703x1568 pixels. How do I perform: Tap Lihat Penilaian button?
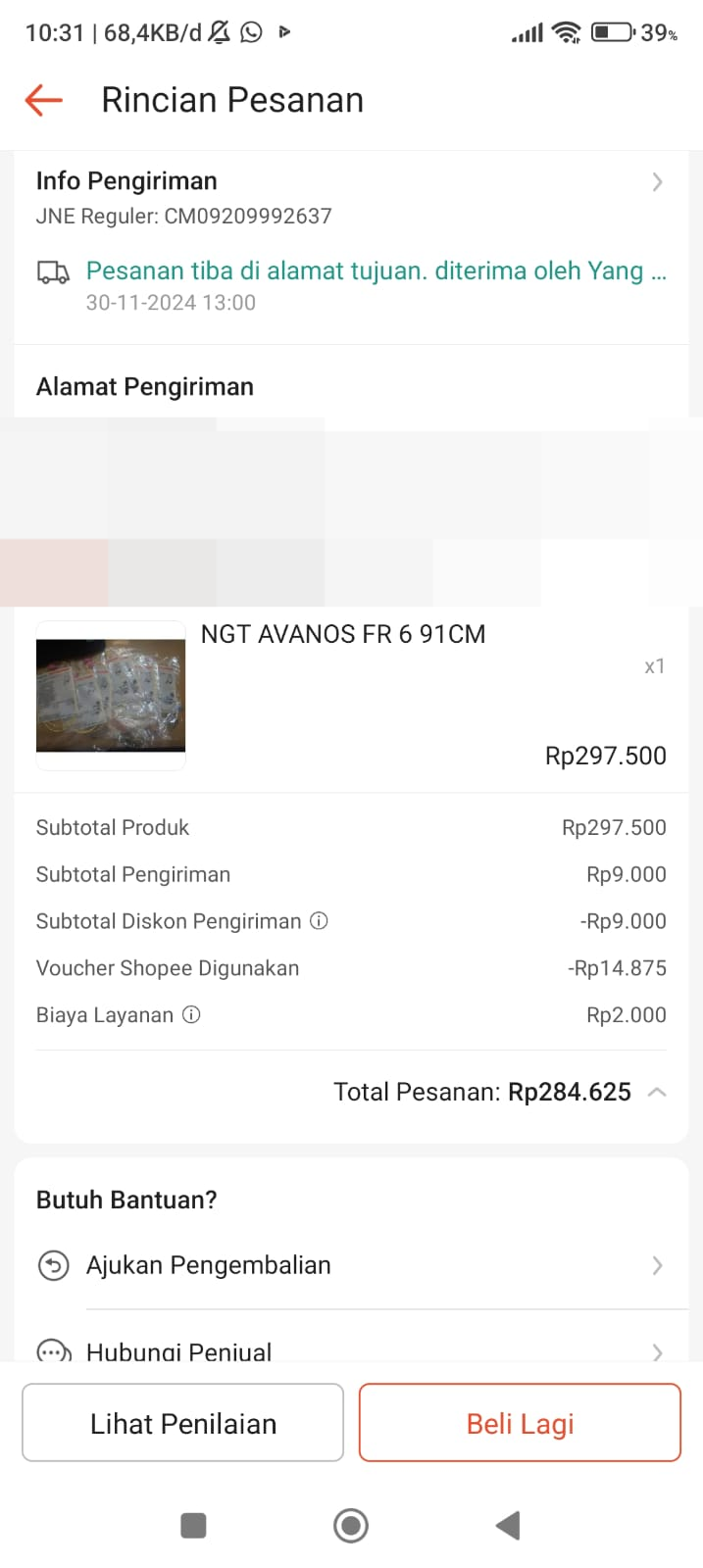183,1423
